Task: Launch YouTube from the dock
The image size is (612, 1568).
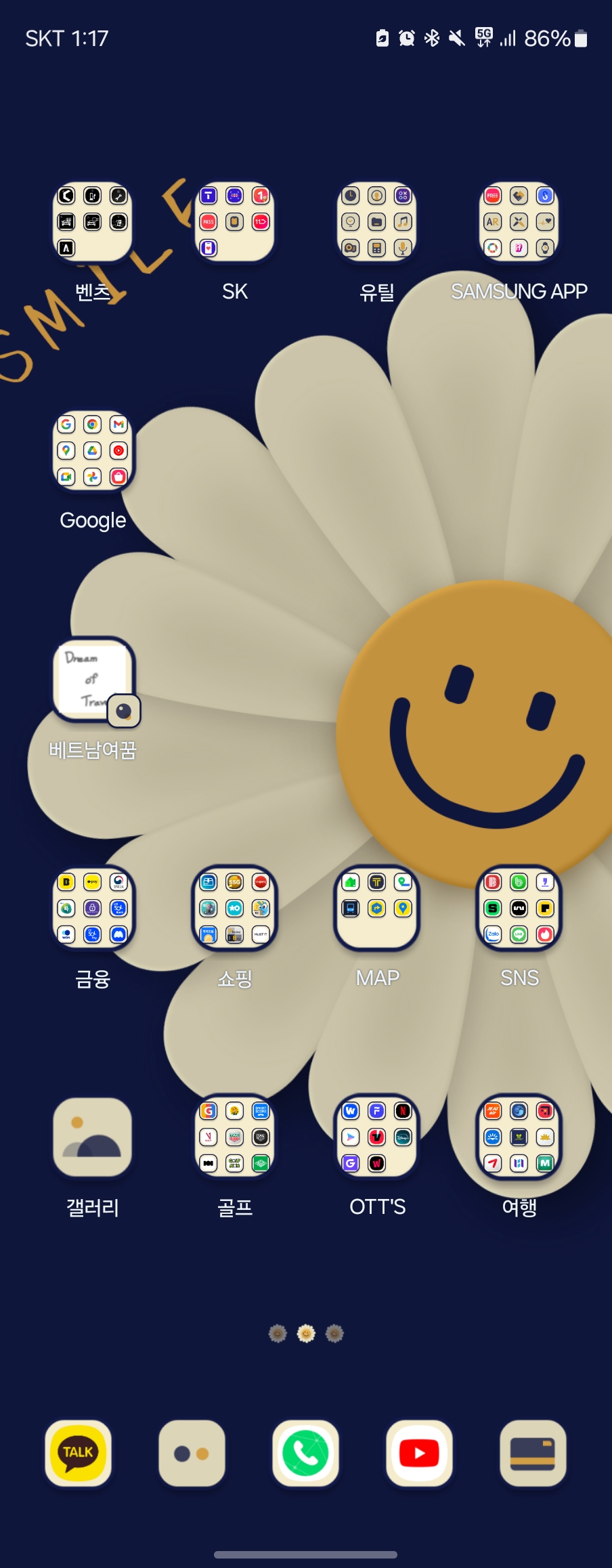Action: coord(420,1453)
